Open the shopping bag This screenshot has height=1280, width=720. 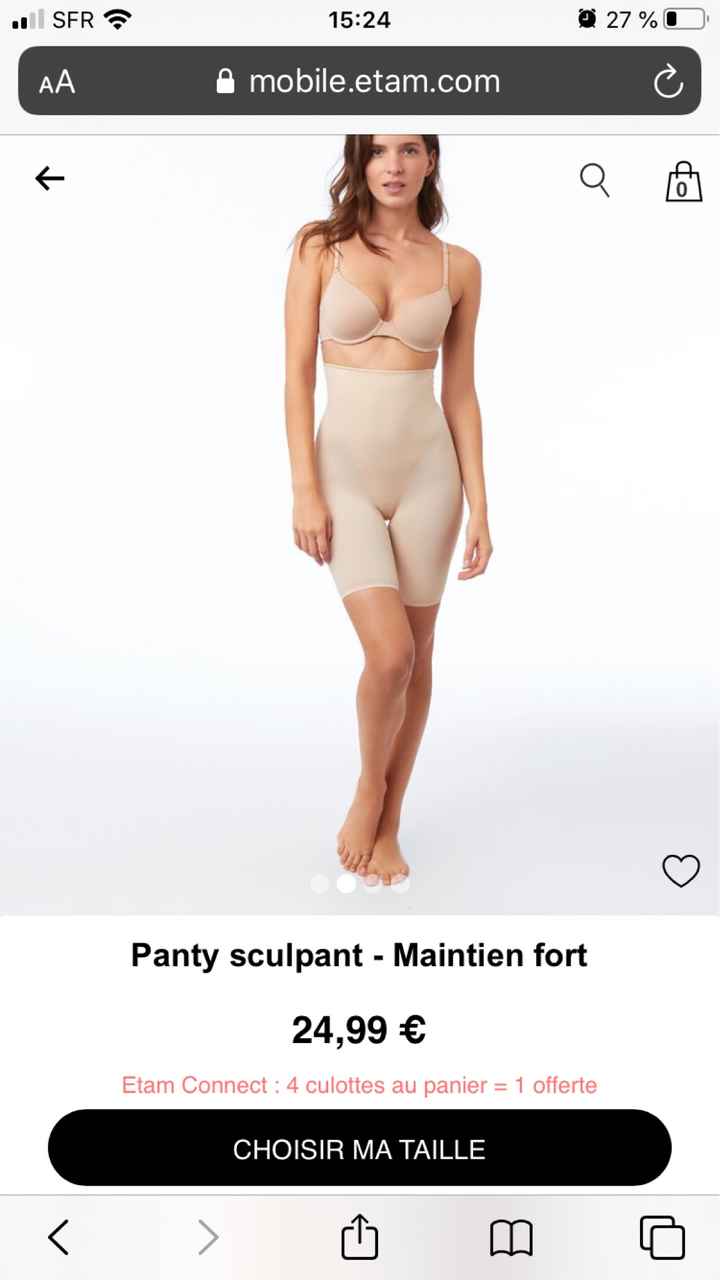click(x=684, y=182)
